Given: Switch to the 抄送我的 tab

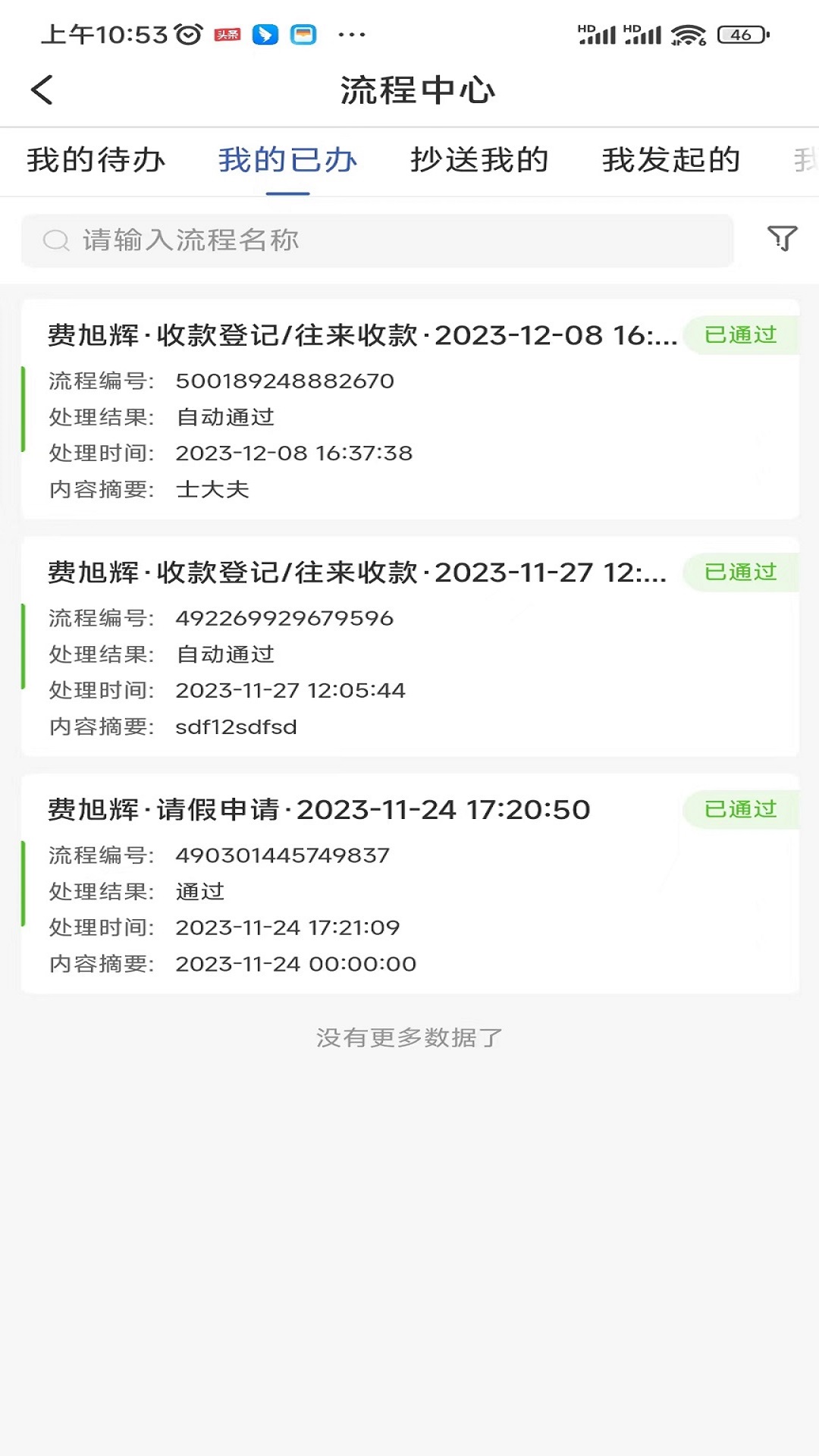Looking at the screenshot, I should click(x=479, y=160).
